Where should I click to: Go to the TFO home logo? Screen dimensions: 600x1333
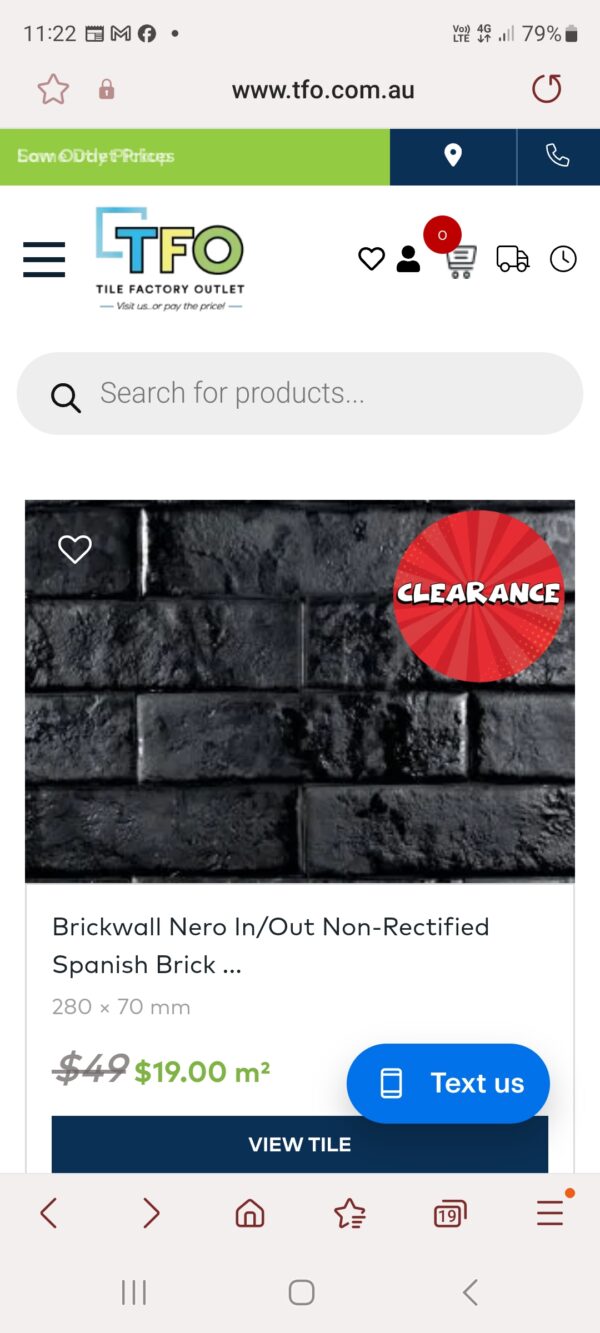[170, 258]
